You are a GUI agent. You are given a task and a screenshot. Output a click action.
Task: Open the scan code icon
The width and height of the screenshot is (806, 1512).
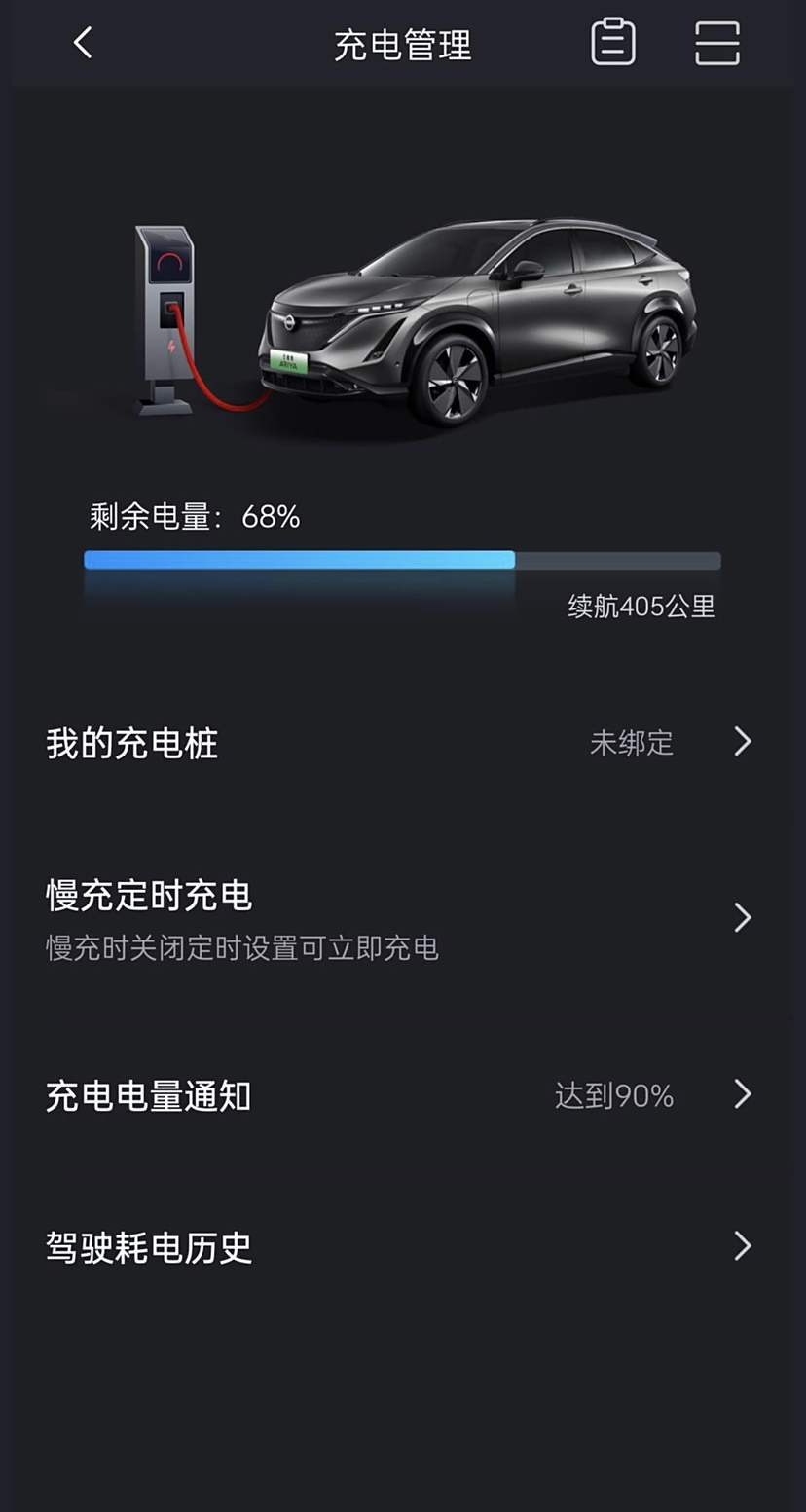[x=717, y=43]
